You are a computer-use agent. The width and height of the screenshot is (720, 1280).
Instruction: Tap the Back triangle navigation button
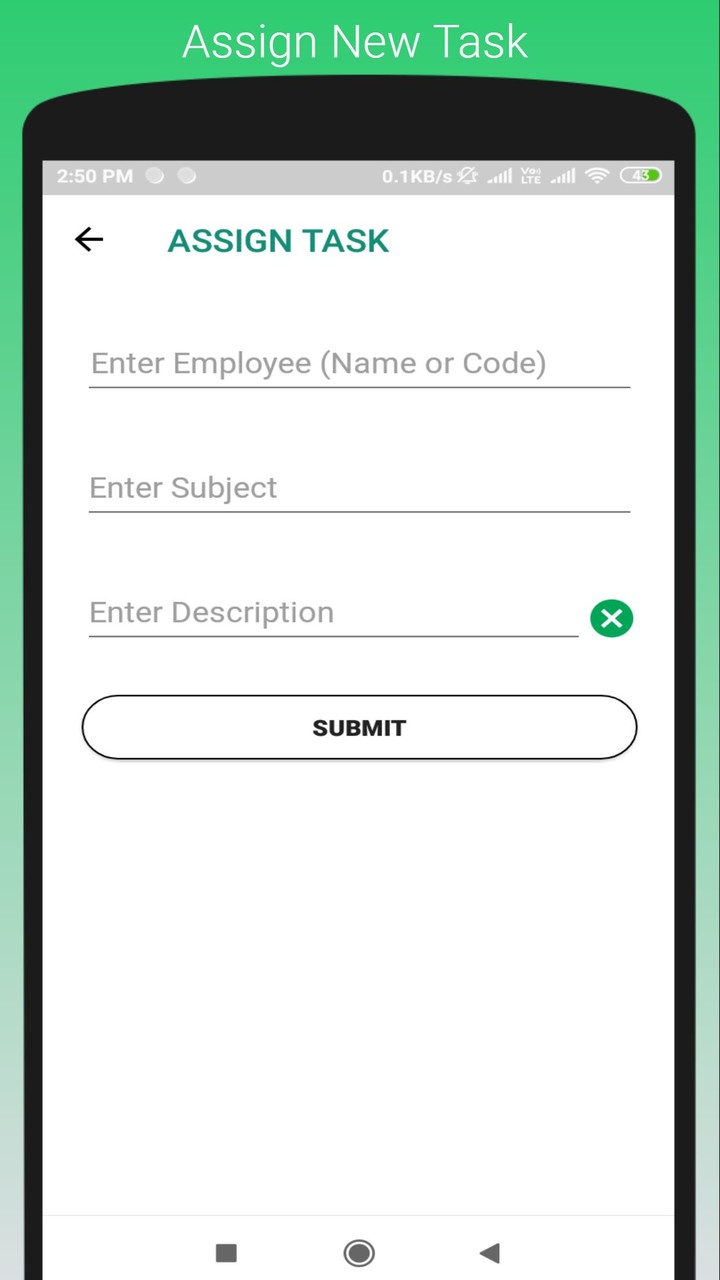489,1252
